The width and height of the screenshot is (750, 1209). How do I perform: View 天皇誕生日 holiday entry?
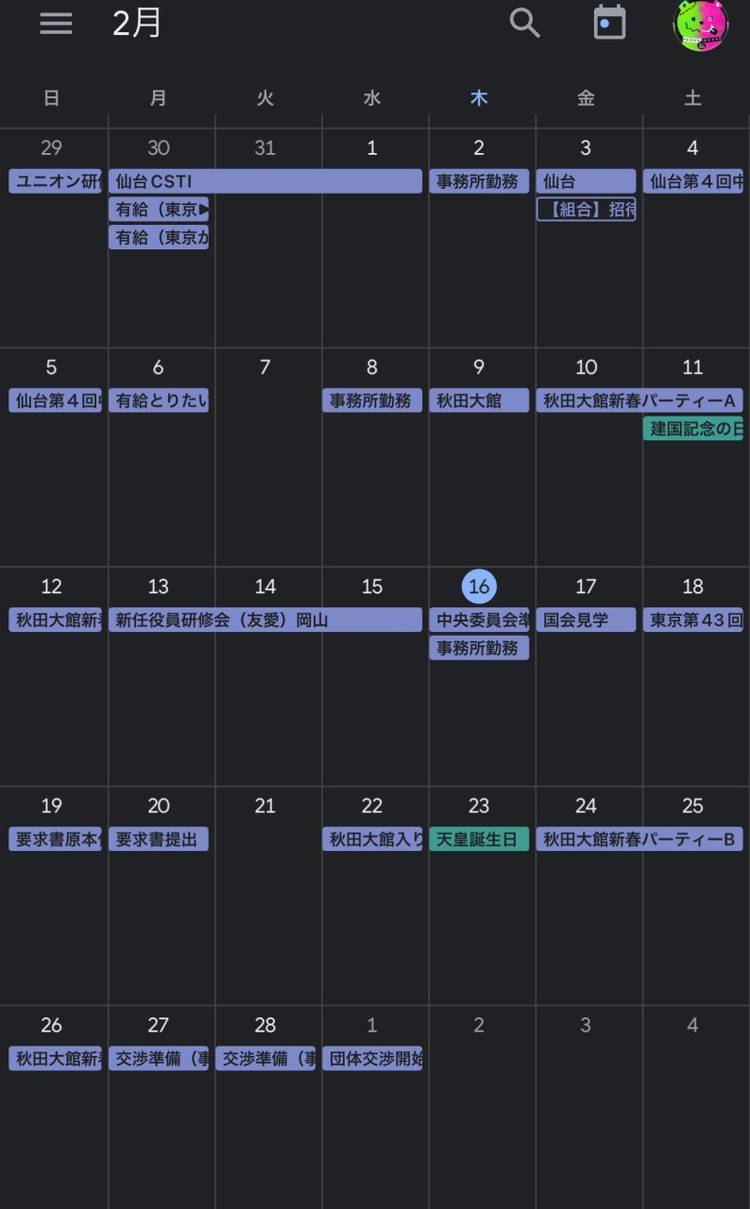coord(479,839)
